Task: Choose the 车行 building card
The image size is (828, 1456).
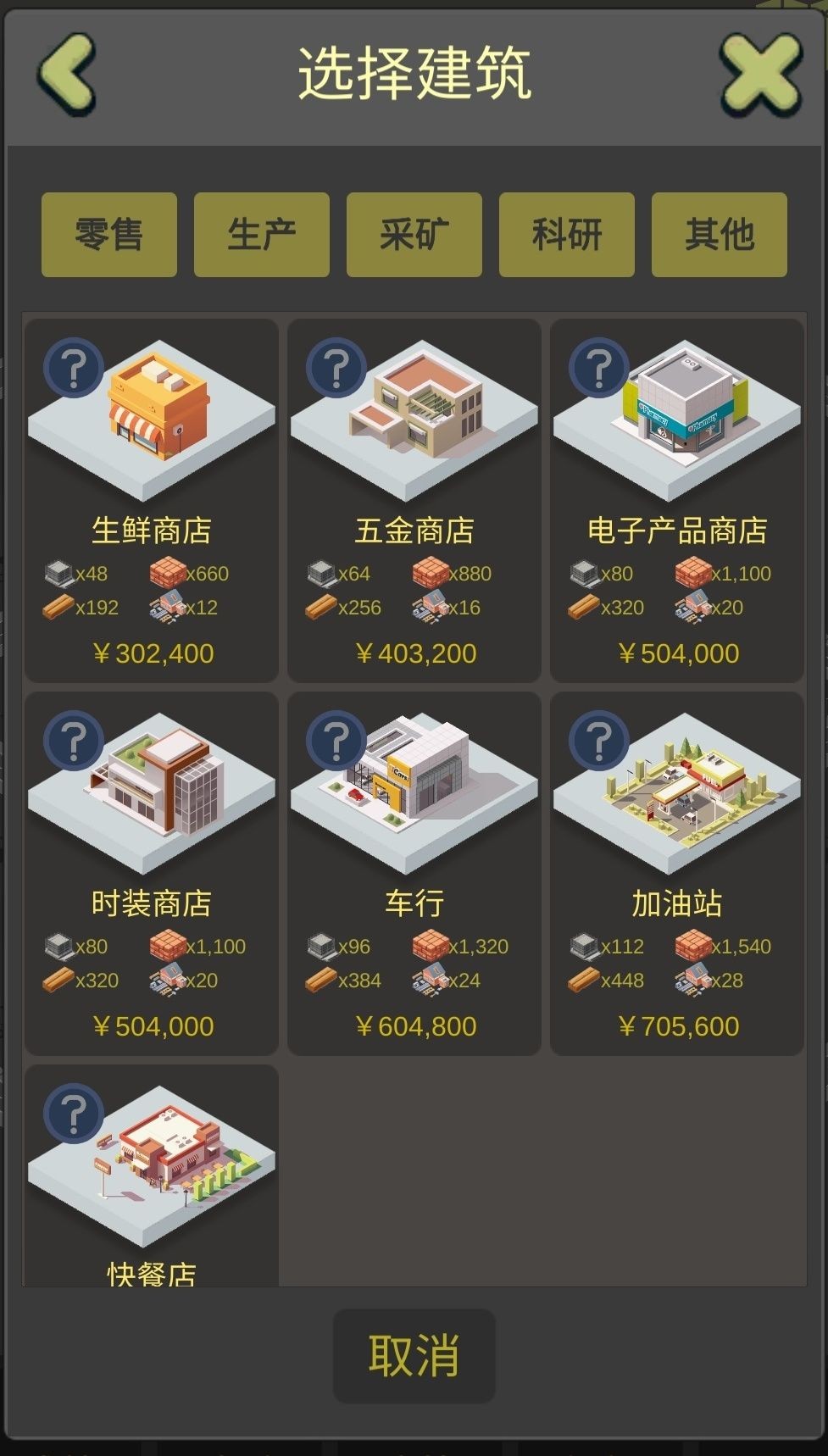Action: pos(414,873)
